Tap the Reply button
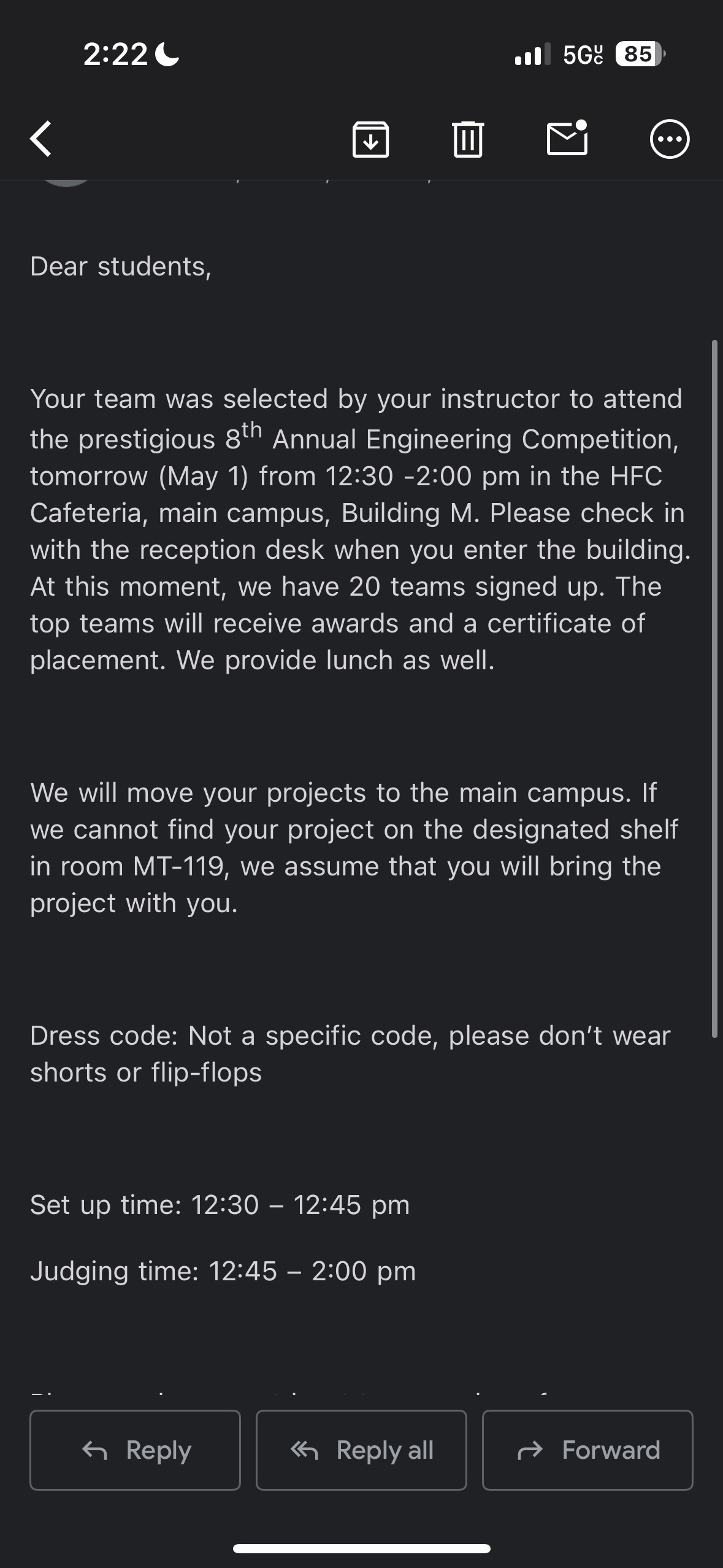 coord(136,1450)
